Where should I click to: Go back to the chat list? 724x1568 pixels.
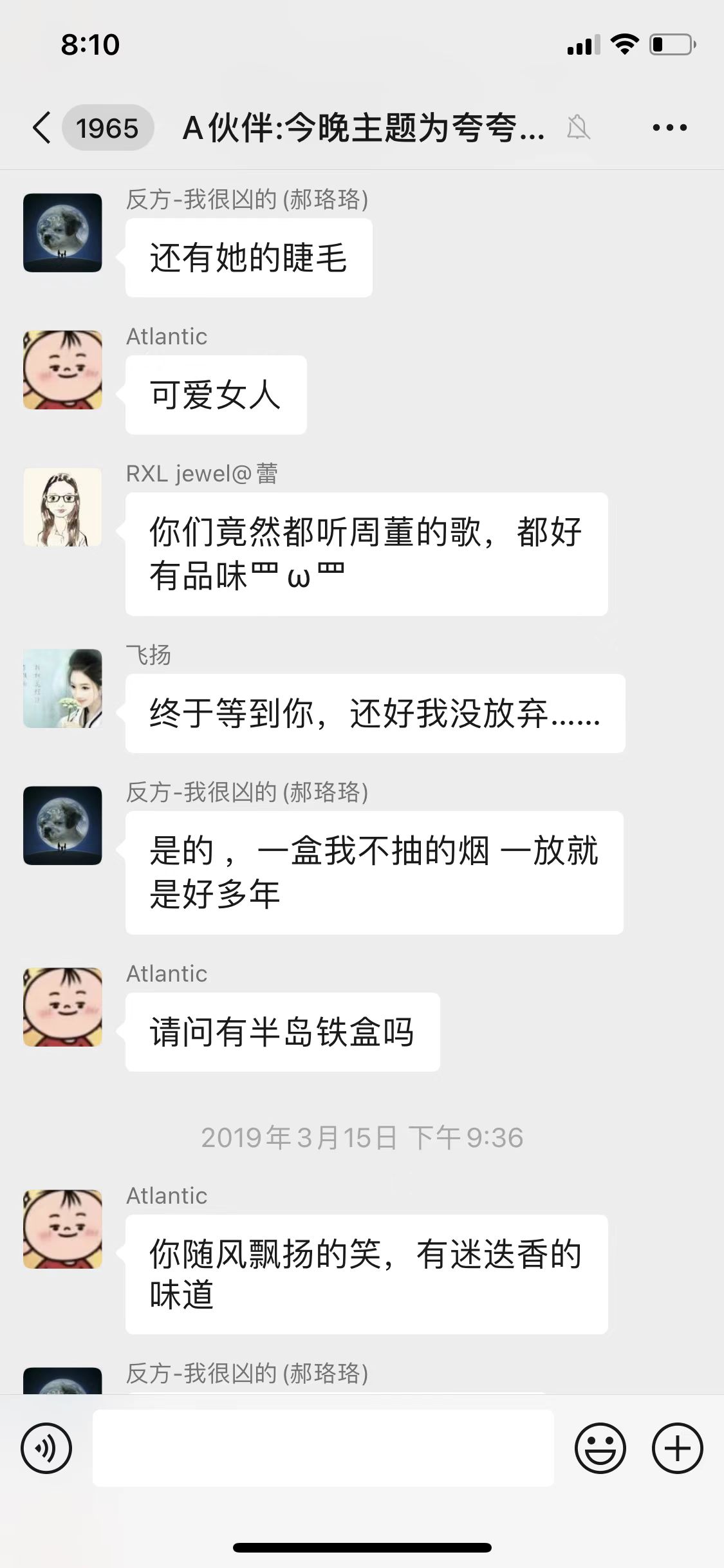click(x=42, y=127)
